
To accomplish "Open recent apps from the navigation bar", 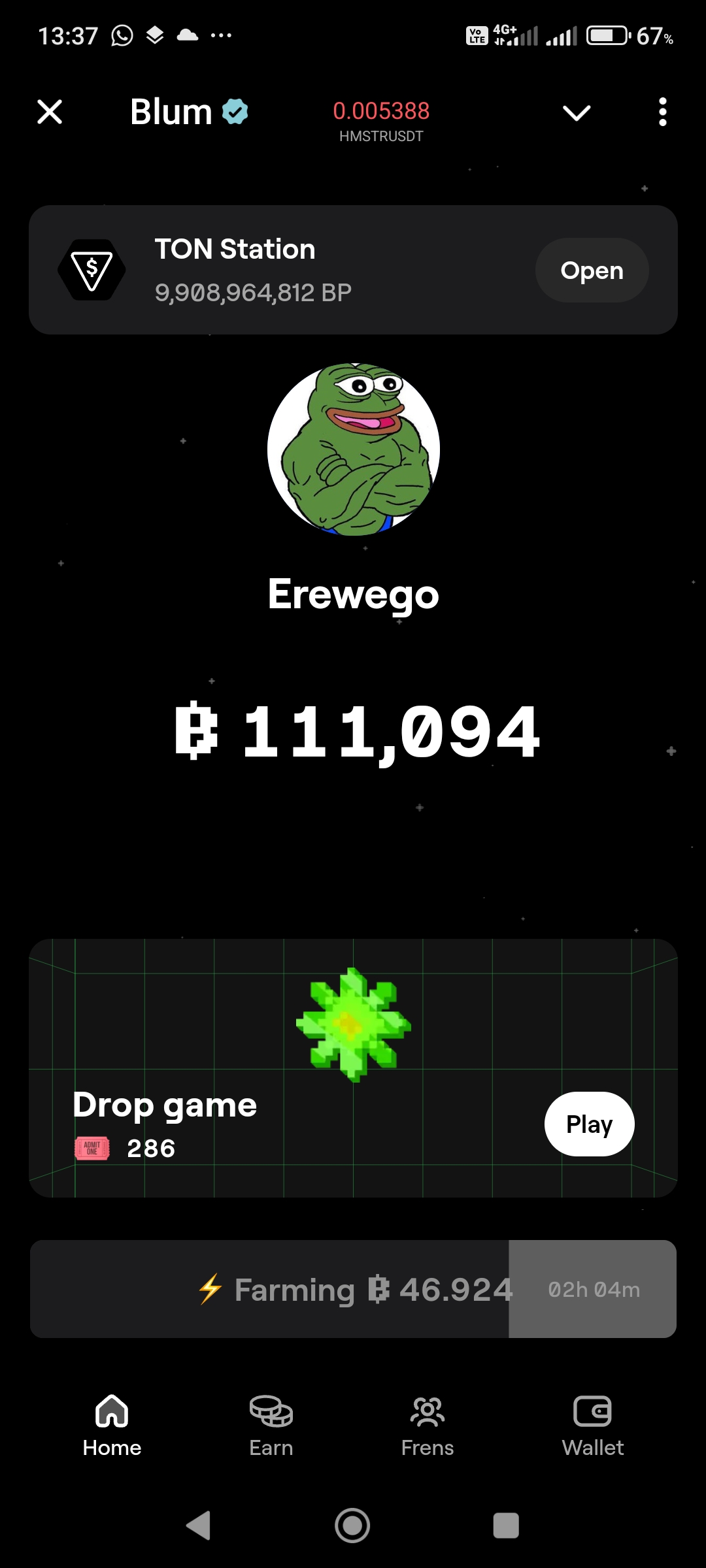I will [506, 1526].
